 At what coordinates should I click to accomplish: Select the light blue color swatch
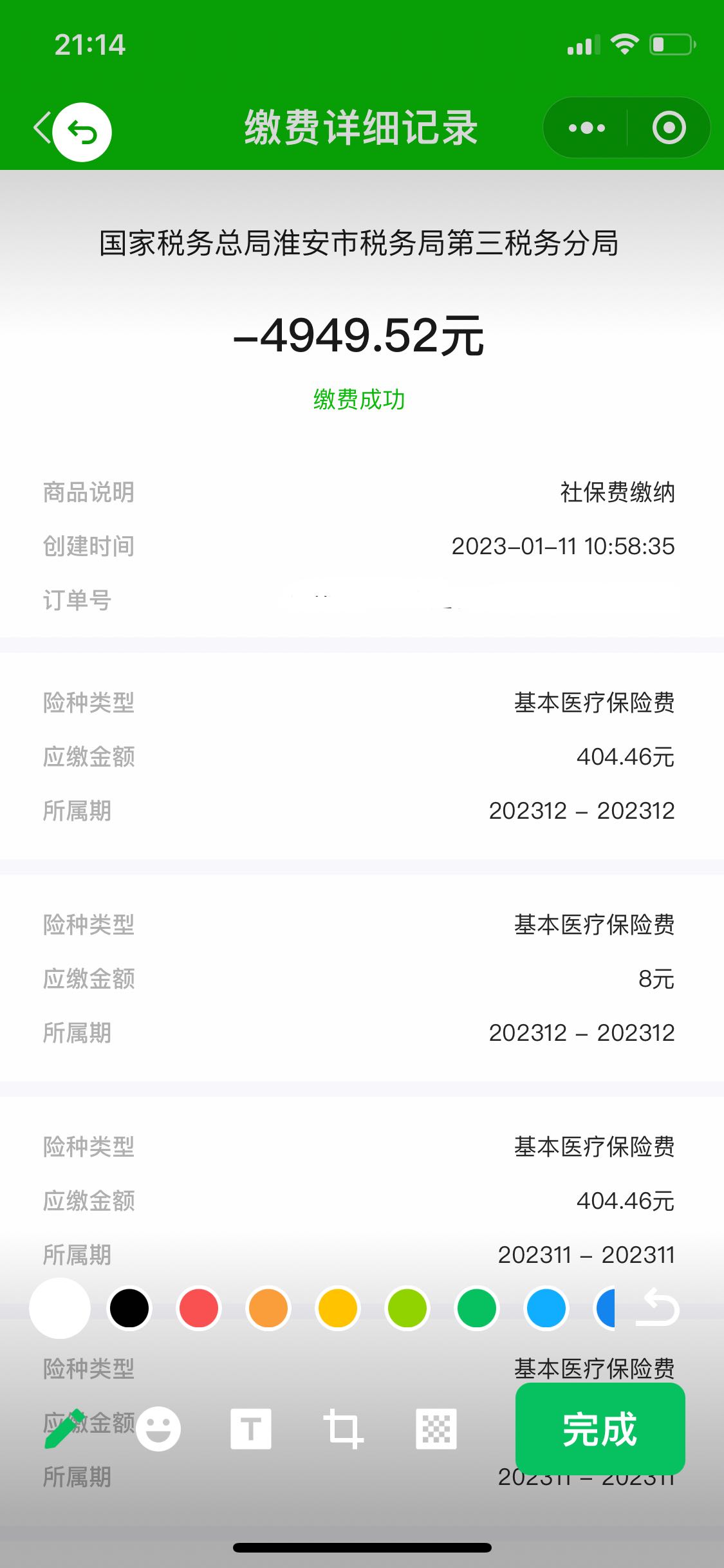tap(546, 1309)
